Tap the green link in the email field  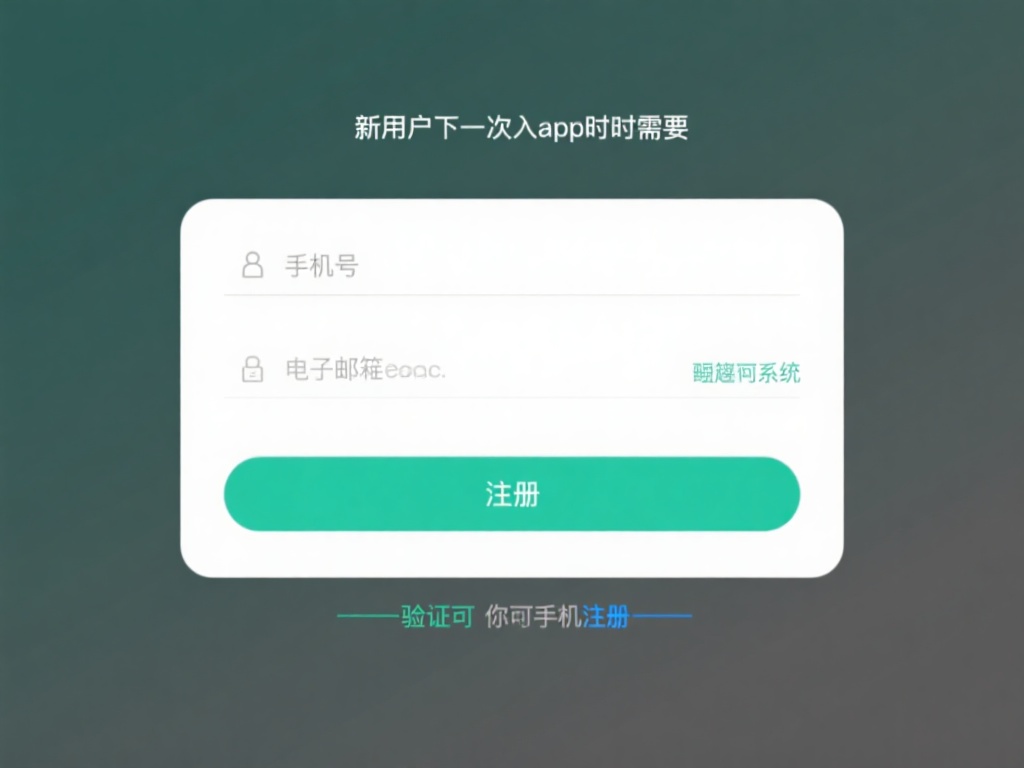(x=746, y=373)
